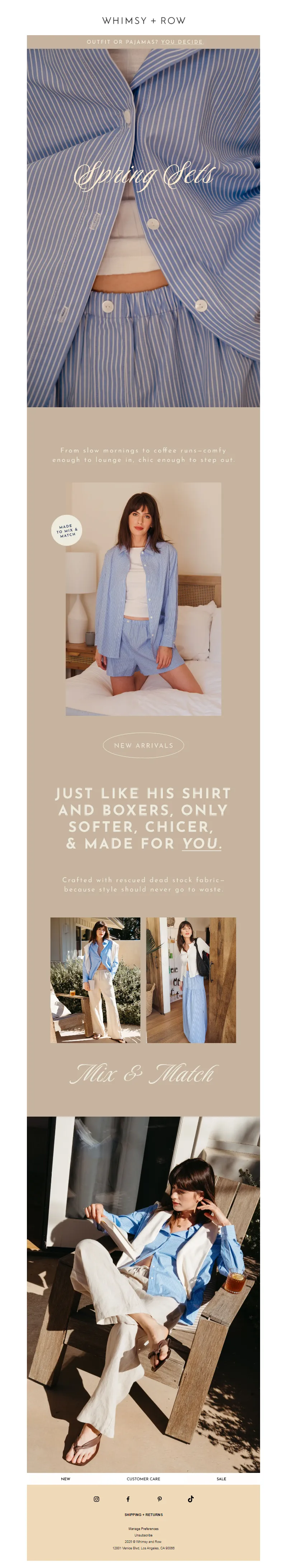Viewport: 287px width, 1568px height.
Task: View Shipping + Returns info
Action: (x=143, y=1514)
